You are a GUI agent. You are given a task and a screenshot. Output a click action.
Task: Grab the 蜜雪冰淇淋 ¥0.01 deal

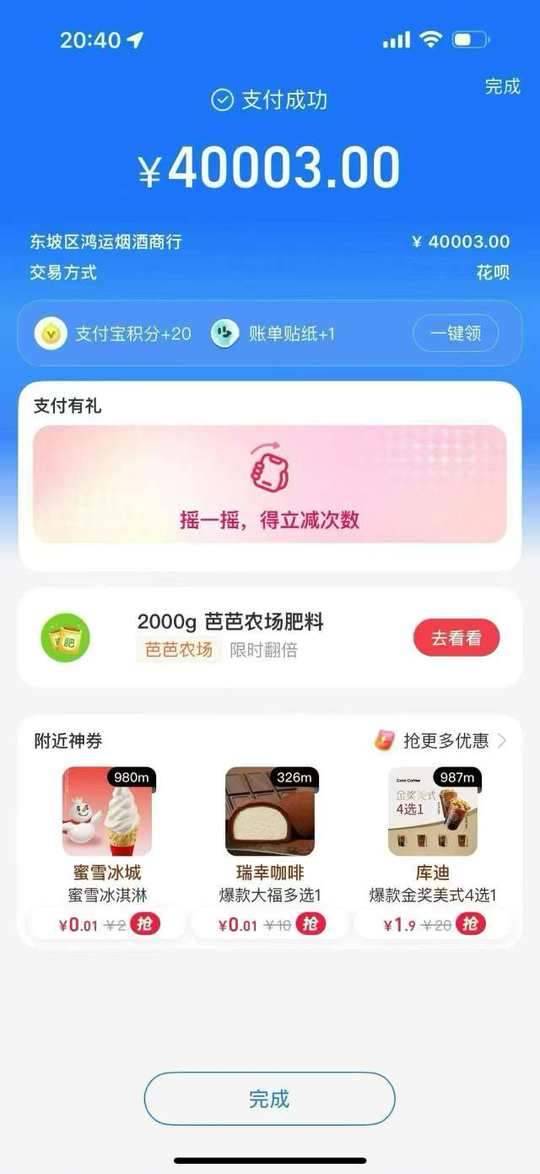pos(145,924)
